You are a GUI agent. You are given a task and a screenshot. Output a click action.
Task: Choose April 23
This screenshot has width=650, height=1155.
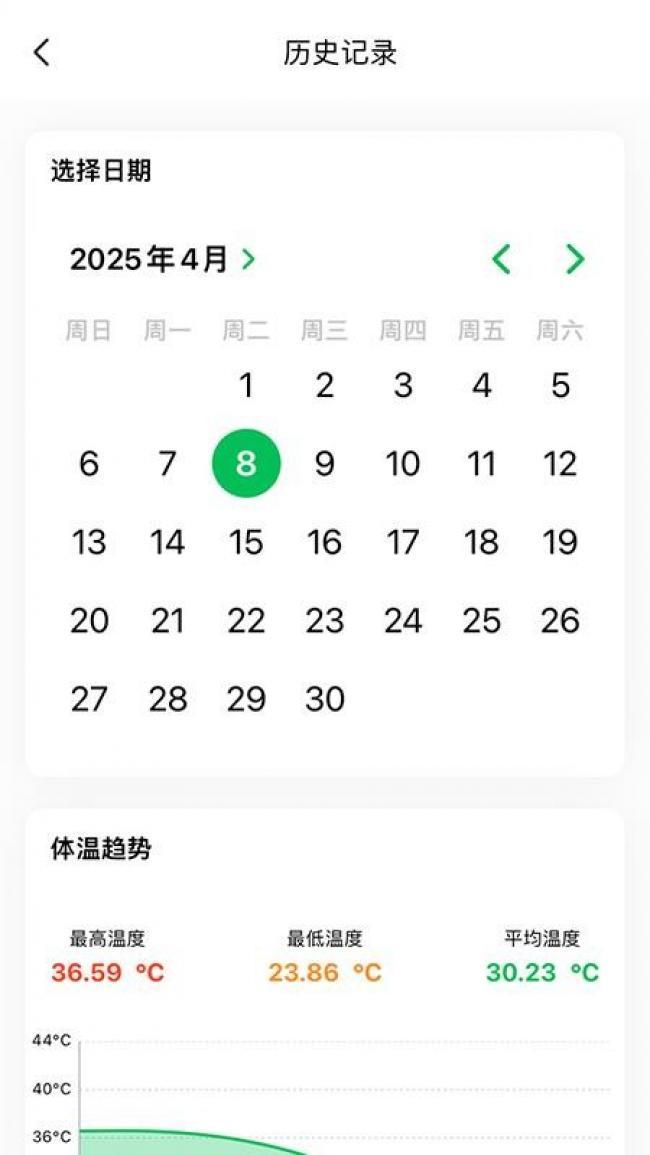point(324,621)
